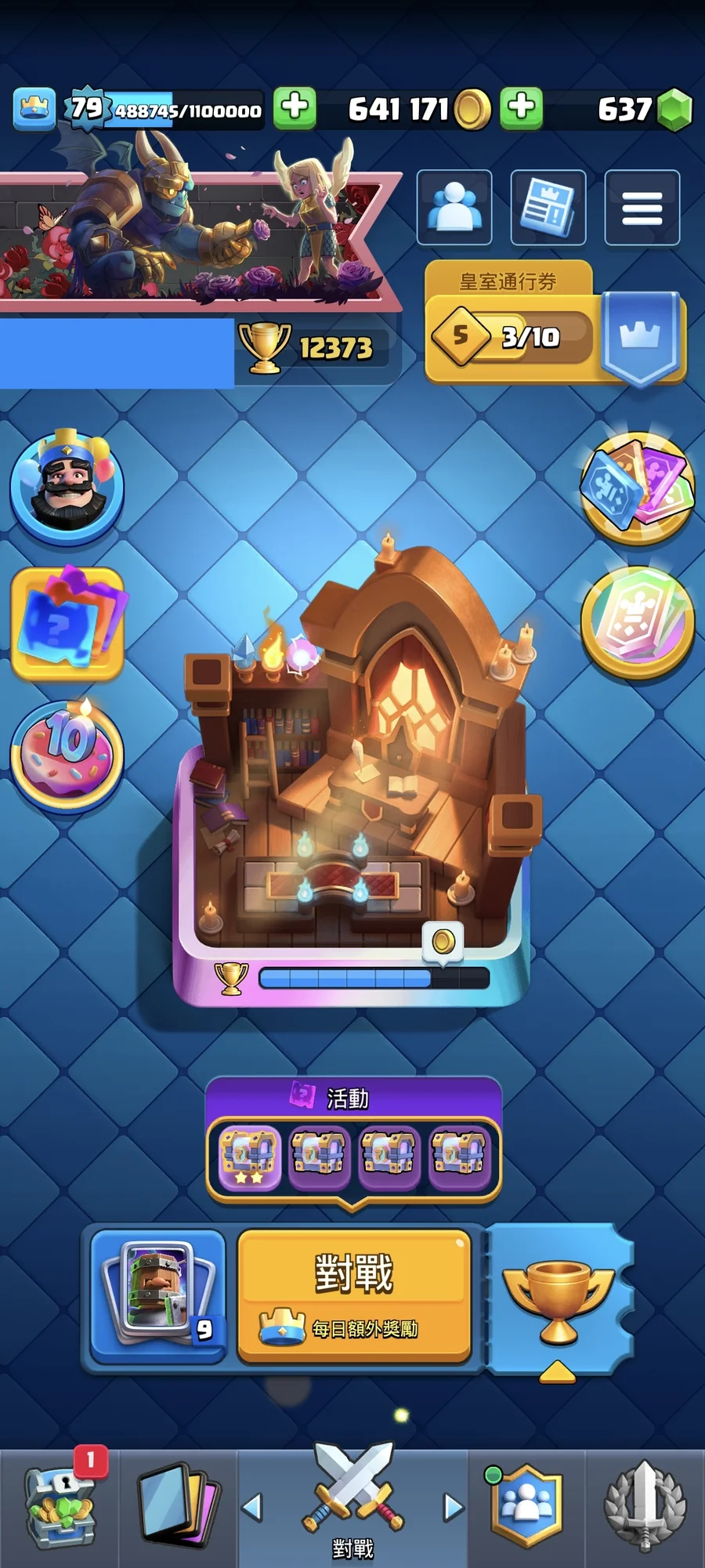Image resolution: width=705 pixels, height=1568 pixels.
Task: Switch to the sword wreath tab
Action: pyautogui.click(x=645, y=1507)
